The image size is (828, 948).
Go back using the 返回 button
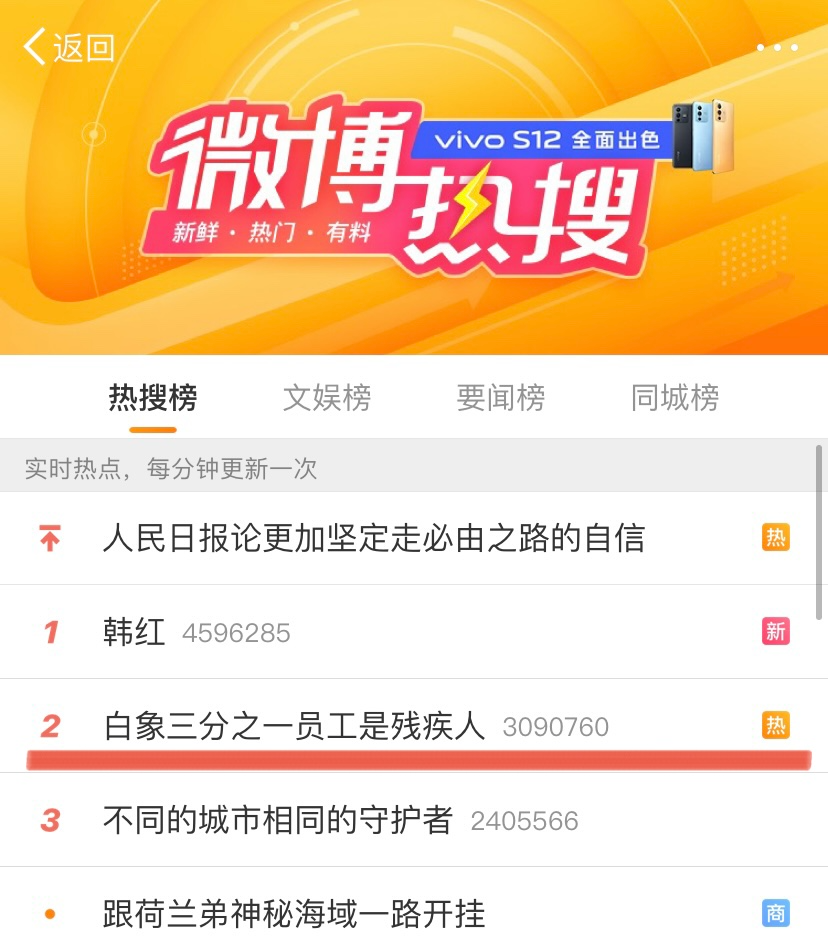[68, 47]
